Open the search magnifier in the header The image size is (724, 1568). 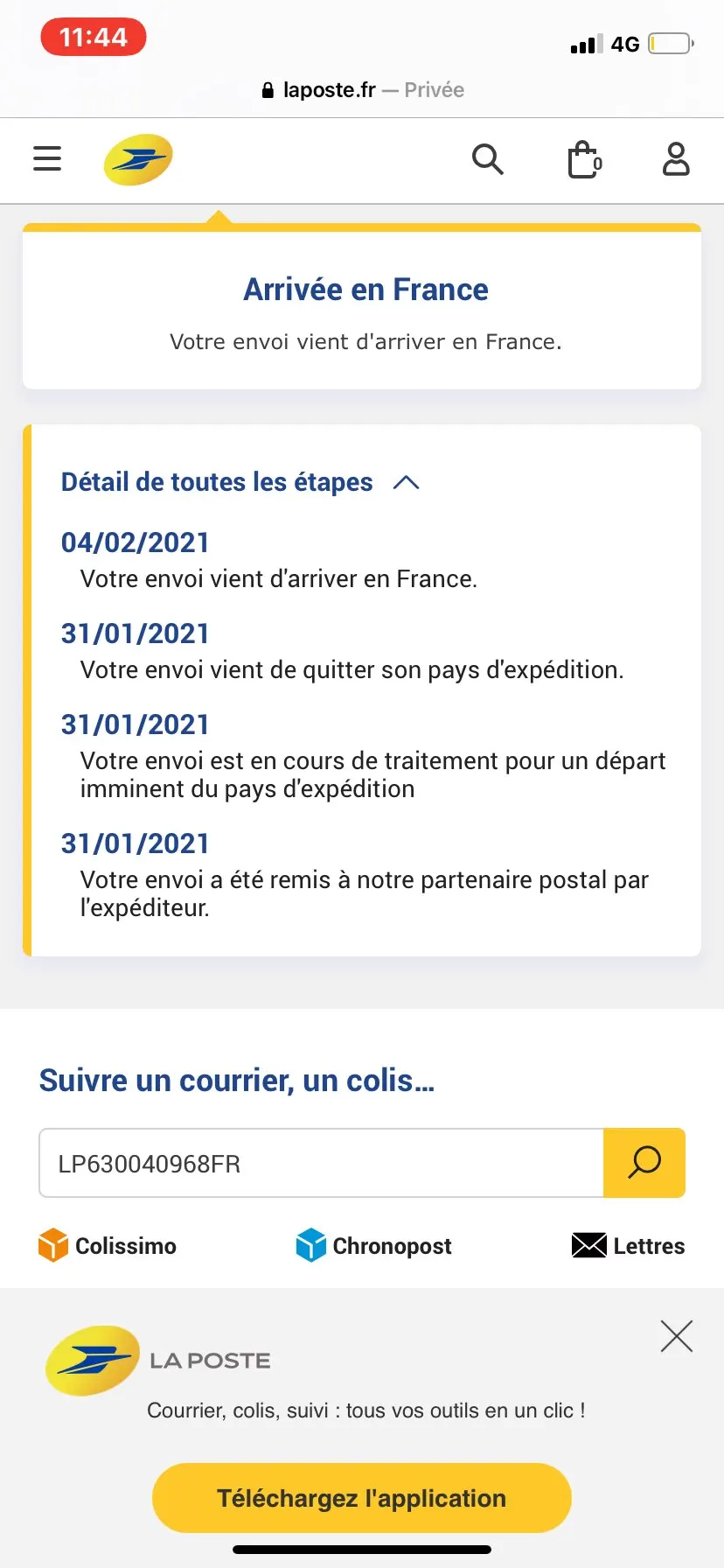point(487,159)
